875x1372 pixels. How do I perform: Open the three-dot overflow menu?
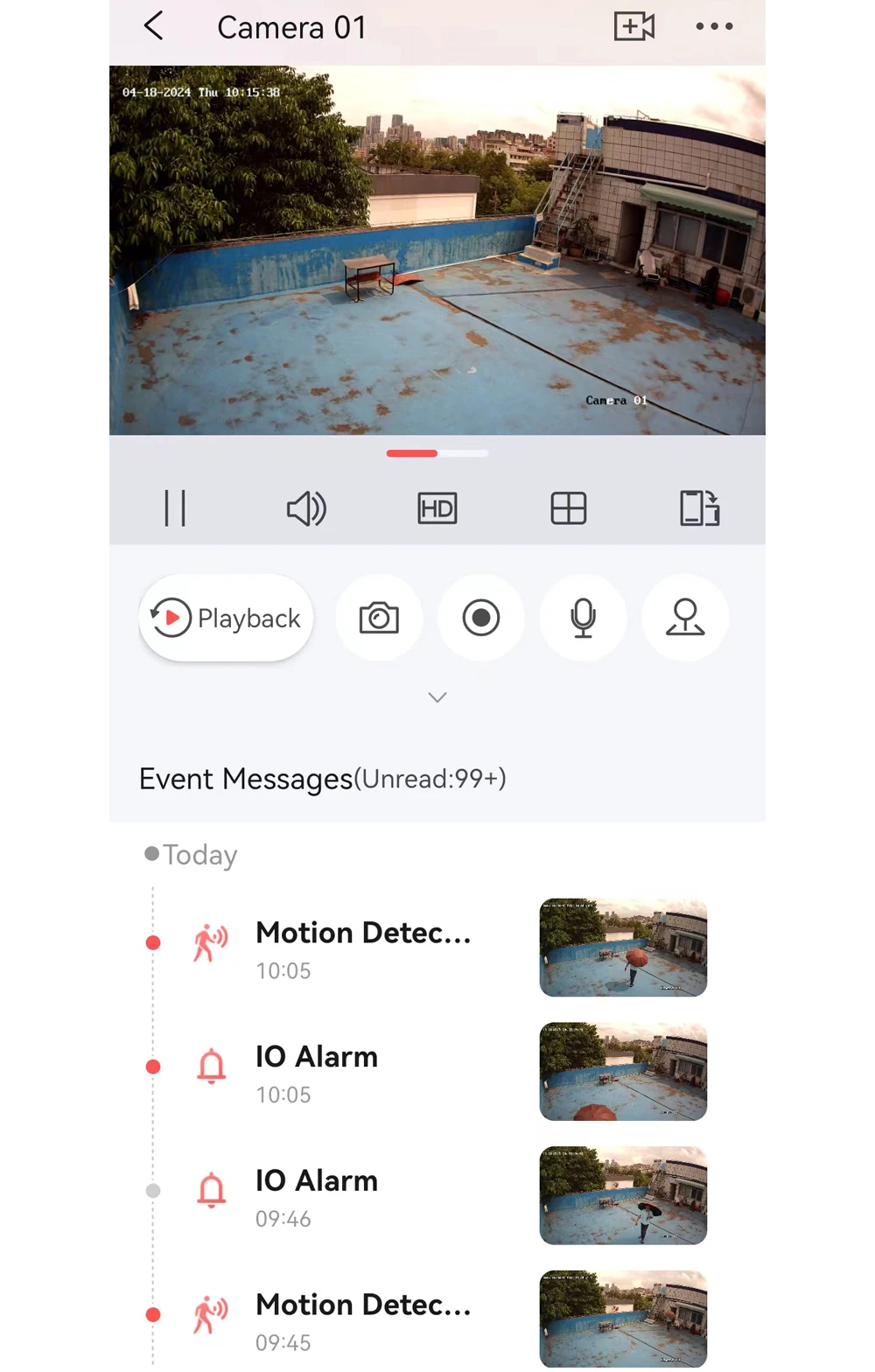pos(714,26)
